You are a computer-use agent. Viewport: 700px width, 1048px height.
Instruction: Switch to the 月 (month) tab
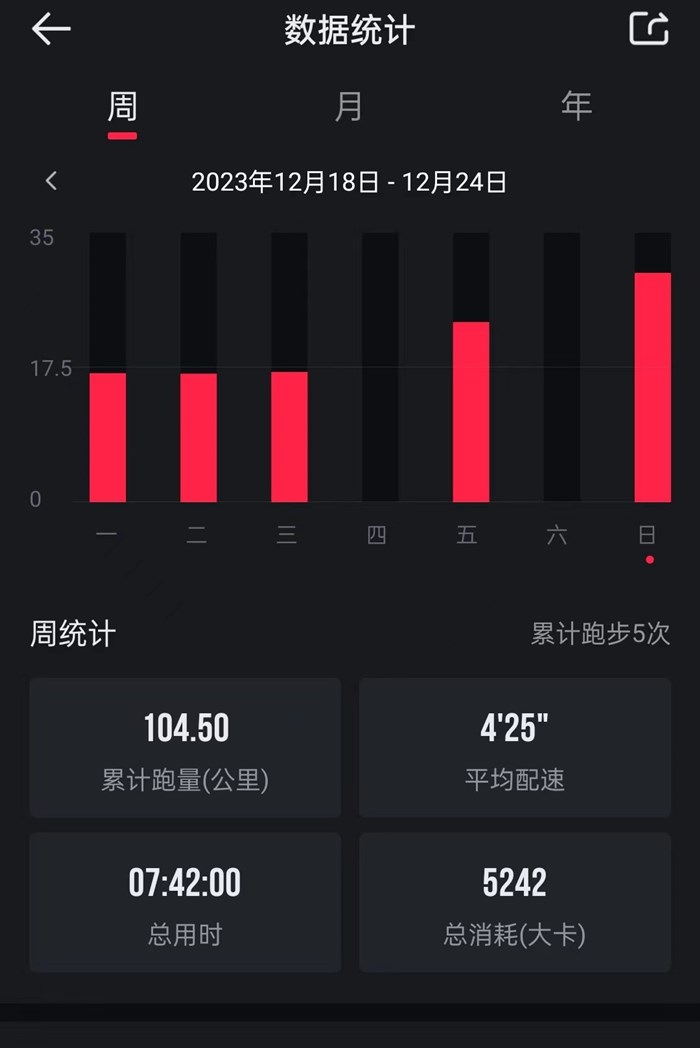pyautogui.click(x=348, y=106)
